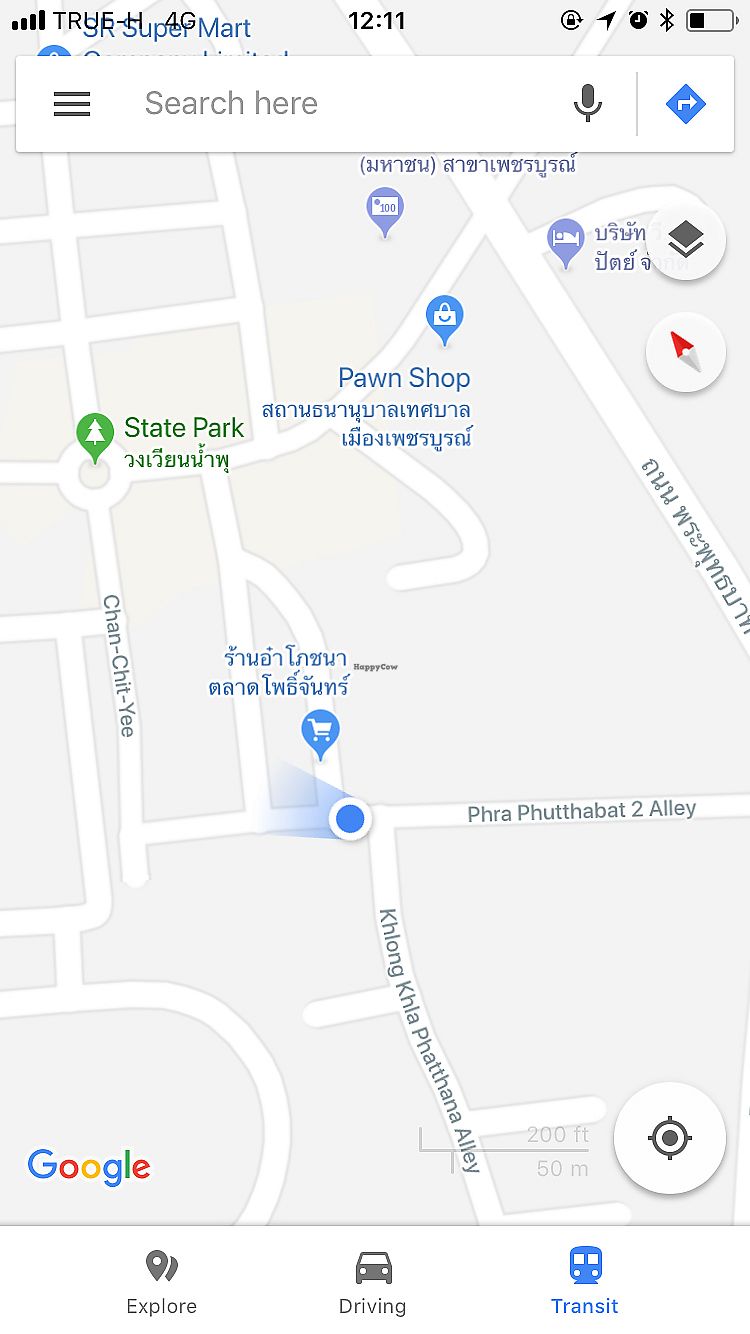The width and height of the screenshot is (750, 1334).
Task: Select the Transit tab
Action: coord(584,1282)
